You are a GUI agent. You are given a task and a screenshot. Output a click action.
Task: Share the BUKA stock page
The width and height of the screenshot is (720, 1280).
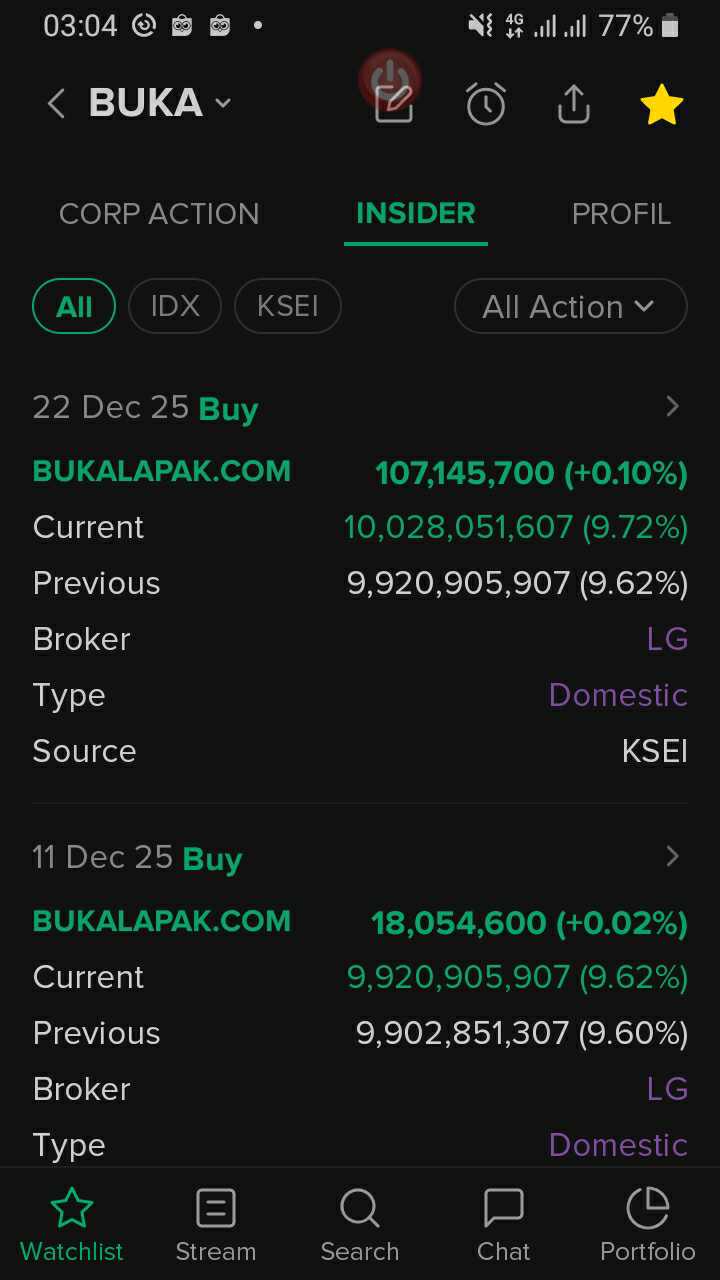(573, 104)
